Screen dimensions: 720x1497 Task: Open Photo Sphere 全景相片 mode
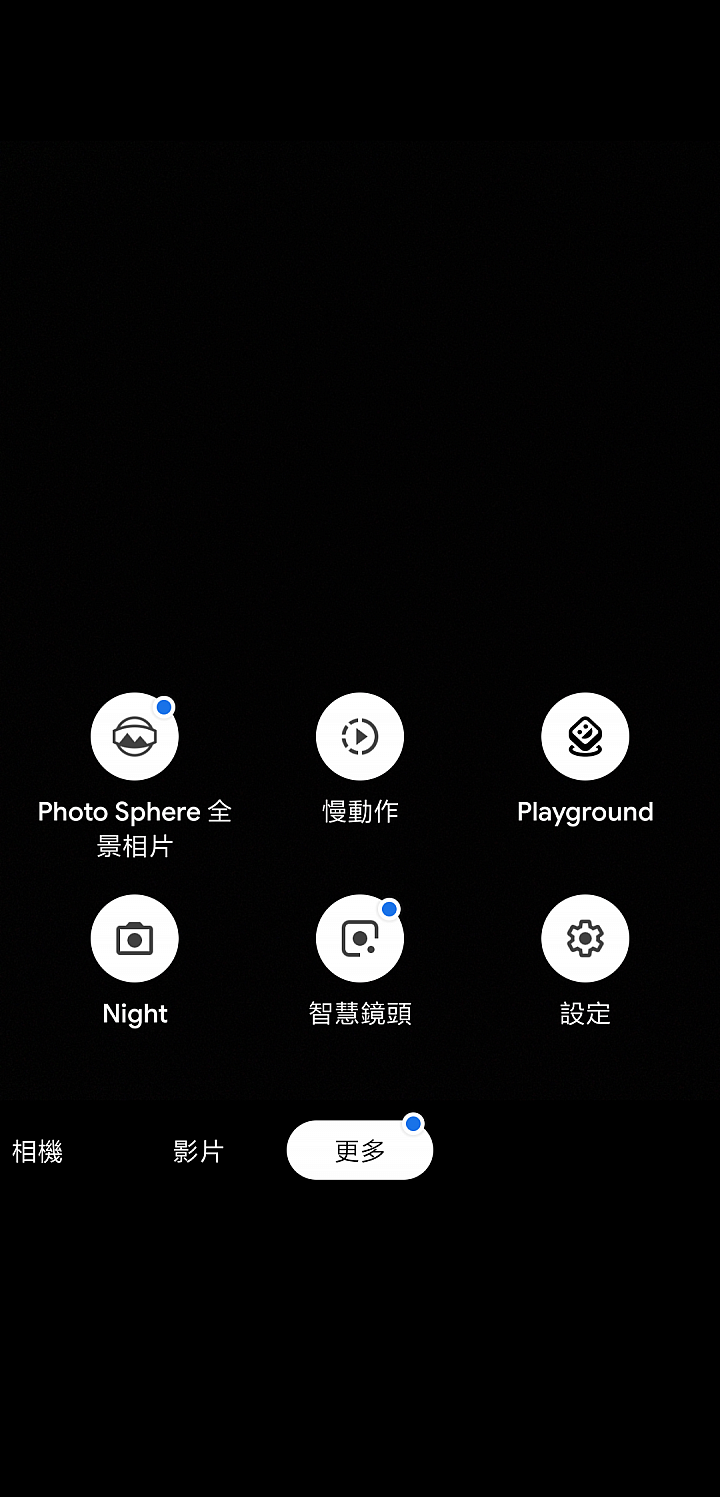coord(135,737)
